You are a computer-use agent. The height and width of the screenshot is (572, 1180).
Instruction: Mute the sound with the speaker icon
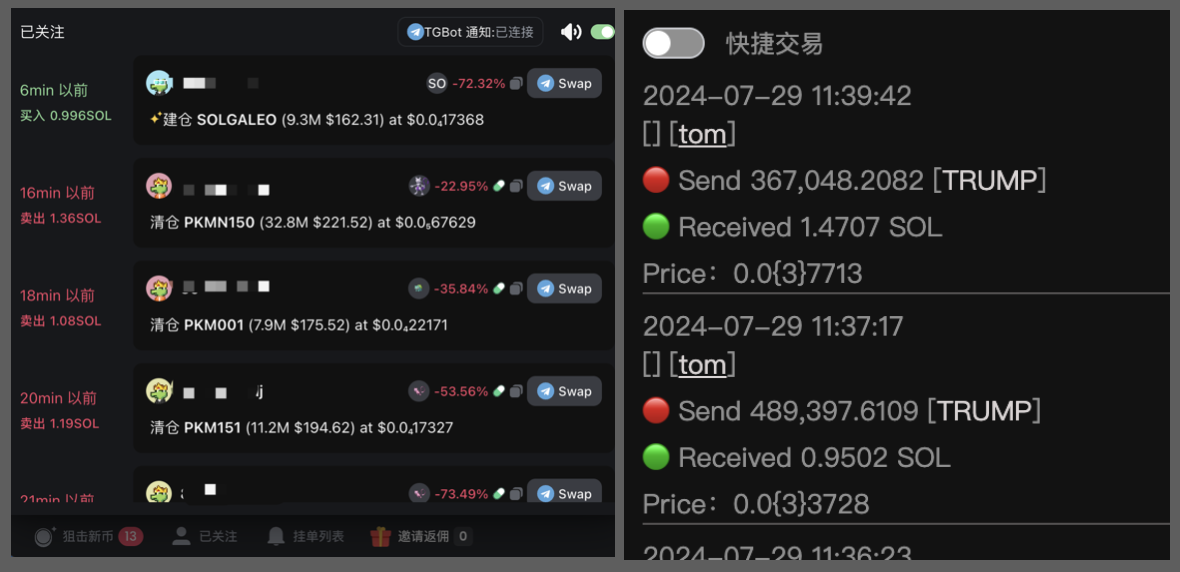click(571, 32)
